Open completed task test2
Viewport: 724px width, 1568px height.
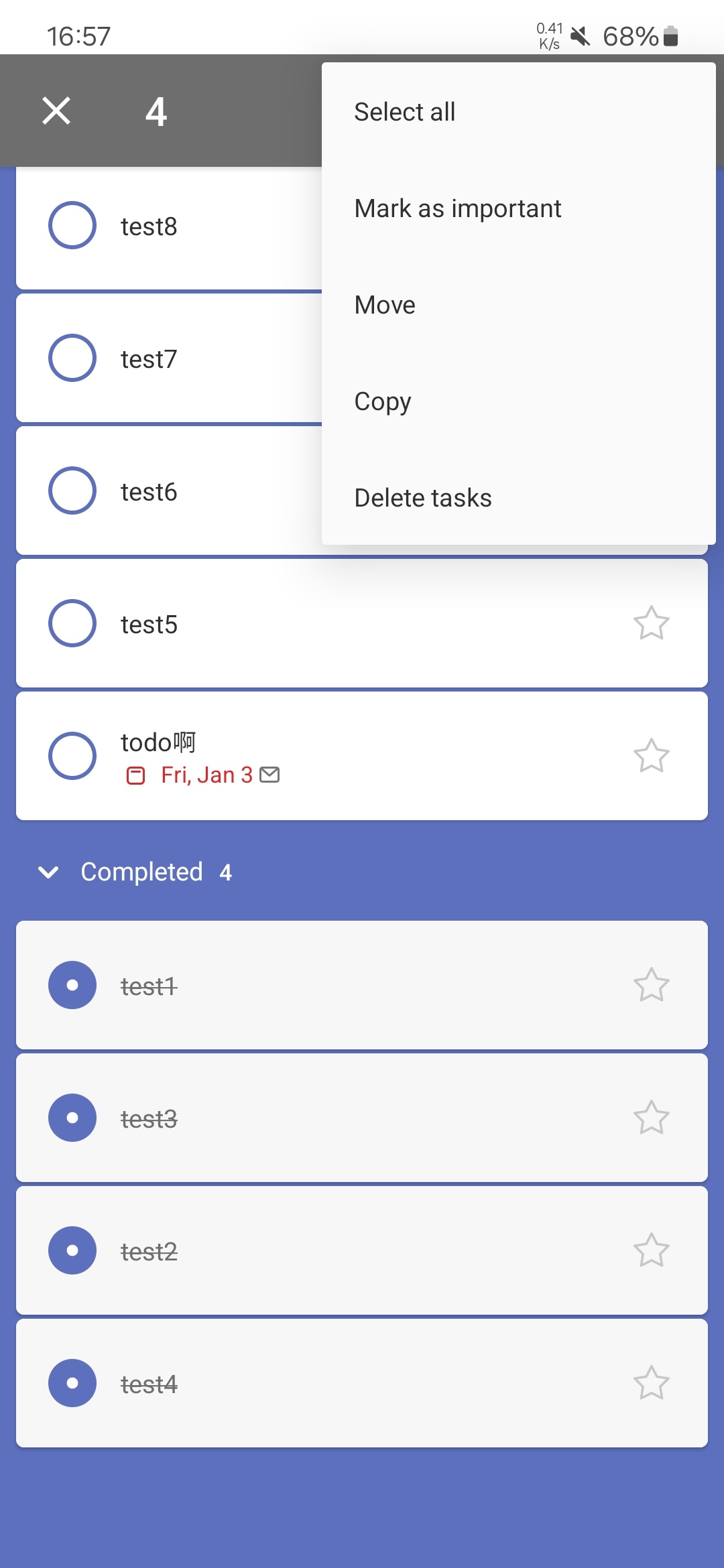pos(362,1250)
